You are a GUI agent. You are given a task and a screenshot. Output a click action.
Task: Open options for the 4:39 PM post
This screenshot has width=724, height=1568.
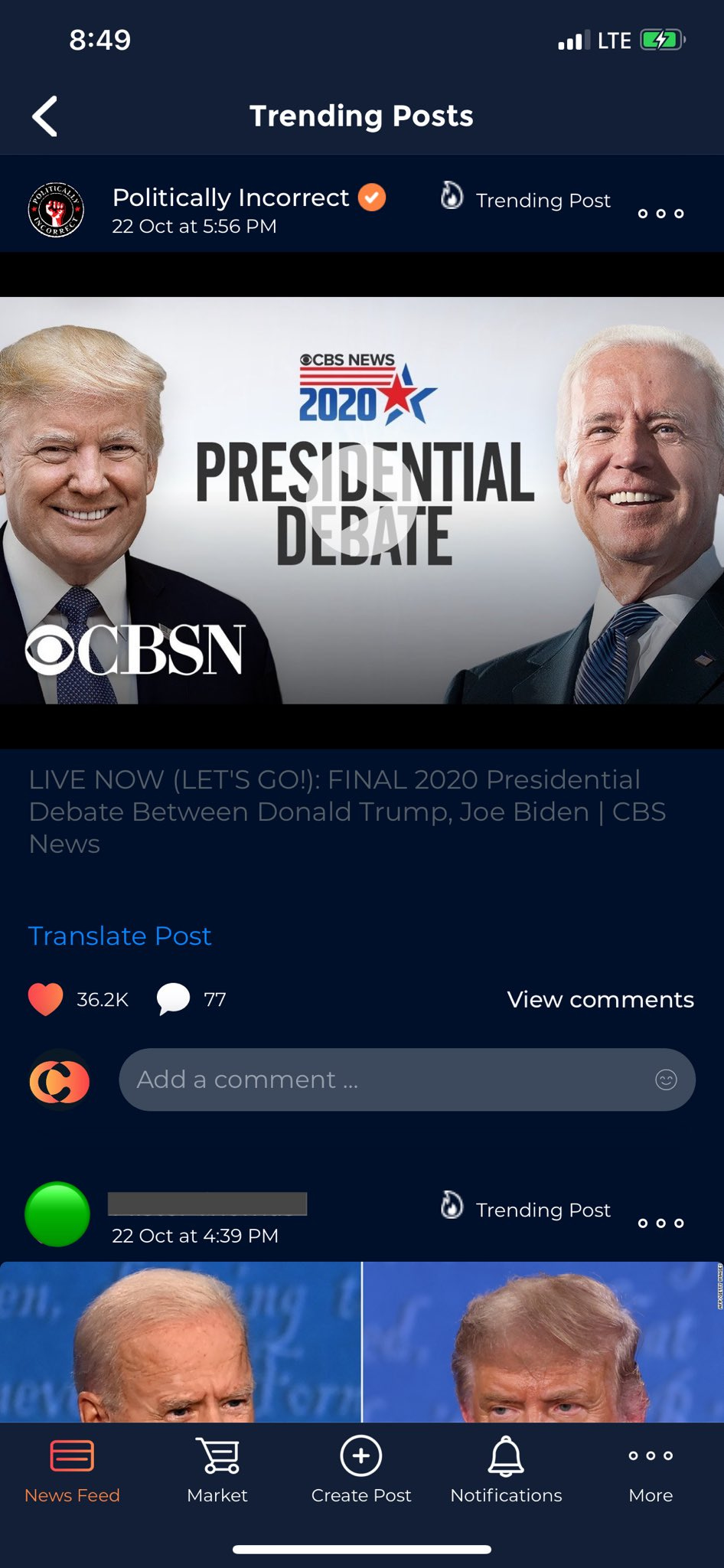[660, 1223]
